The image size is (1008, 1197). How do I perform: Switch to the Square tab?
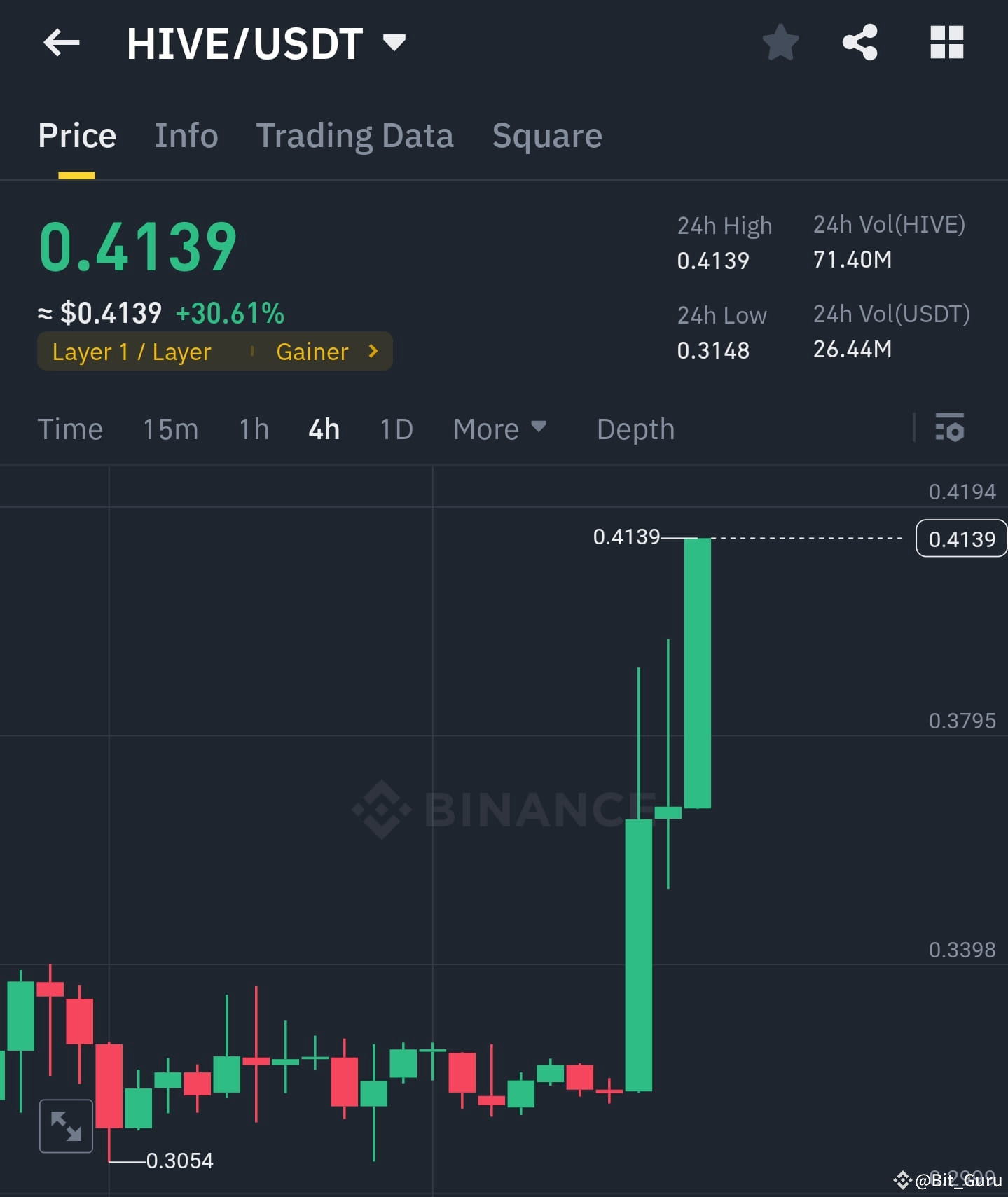point(547,135)
